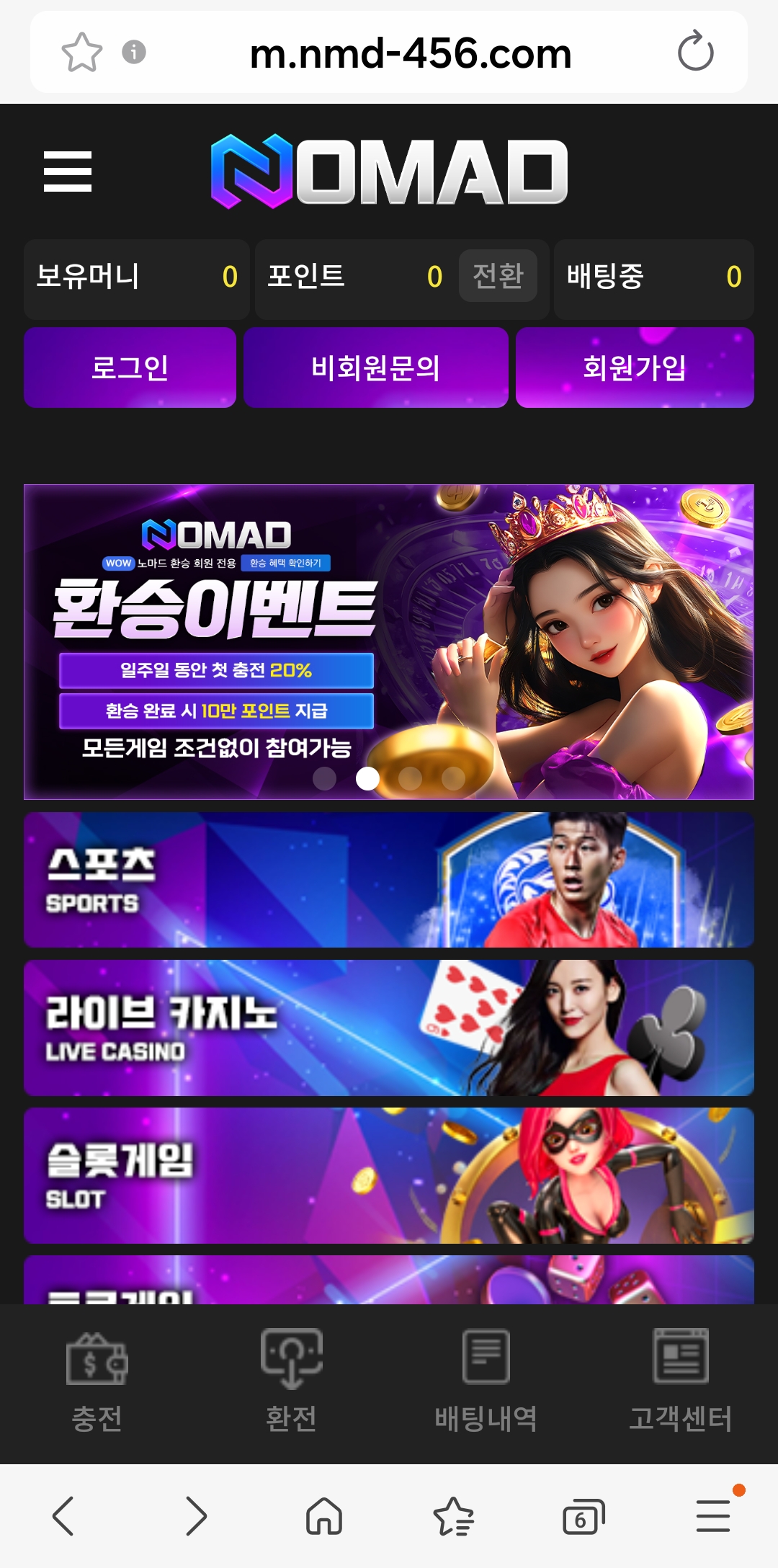Bookmark this site with the star icon
This screenshot has height=1568, width=778.
[x=81, y=52]
